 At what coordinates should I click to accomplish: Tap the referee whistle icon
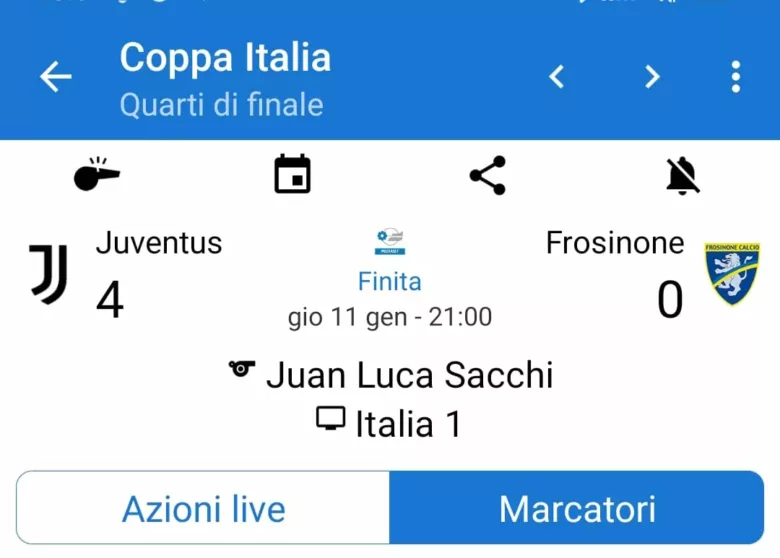click(x=96, y=175)
